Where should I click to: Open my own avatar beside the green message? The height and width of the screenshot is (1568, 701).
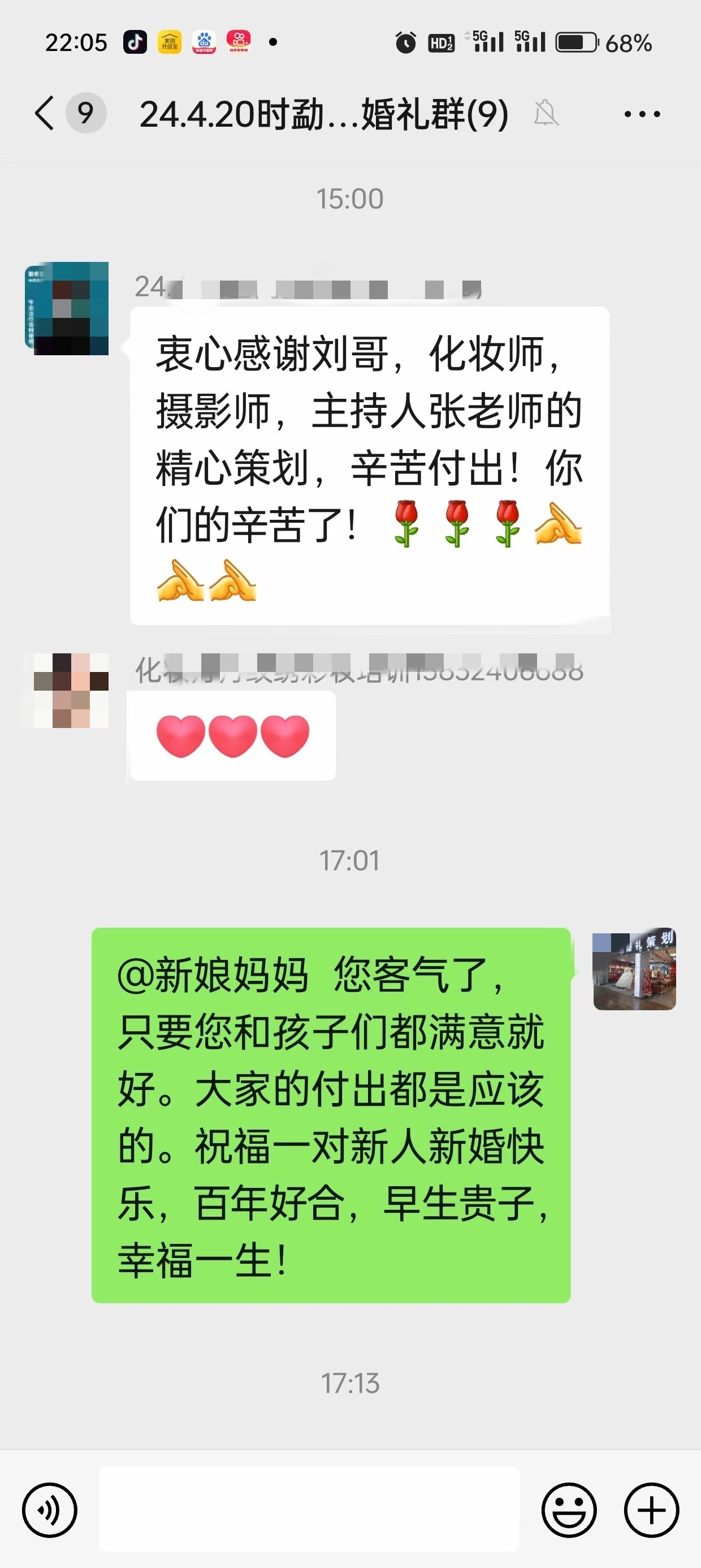point(635,970)
